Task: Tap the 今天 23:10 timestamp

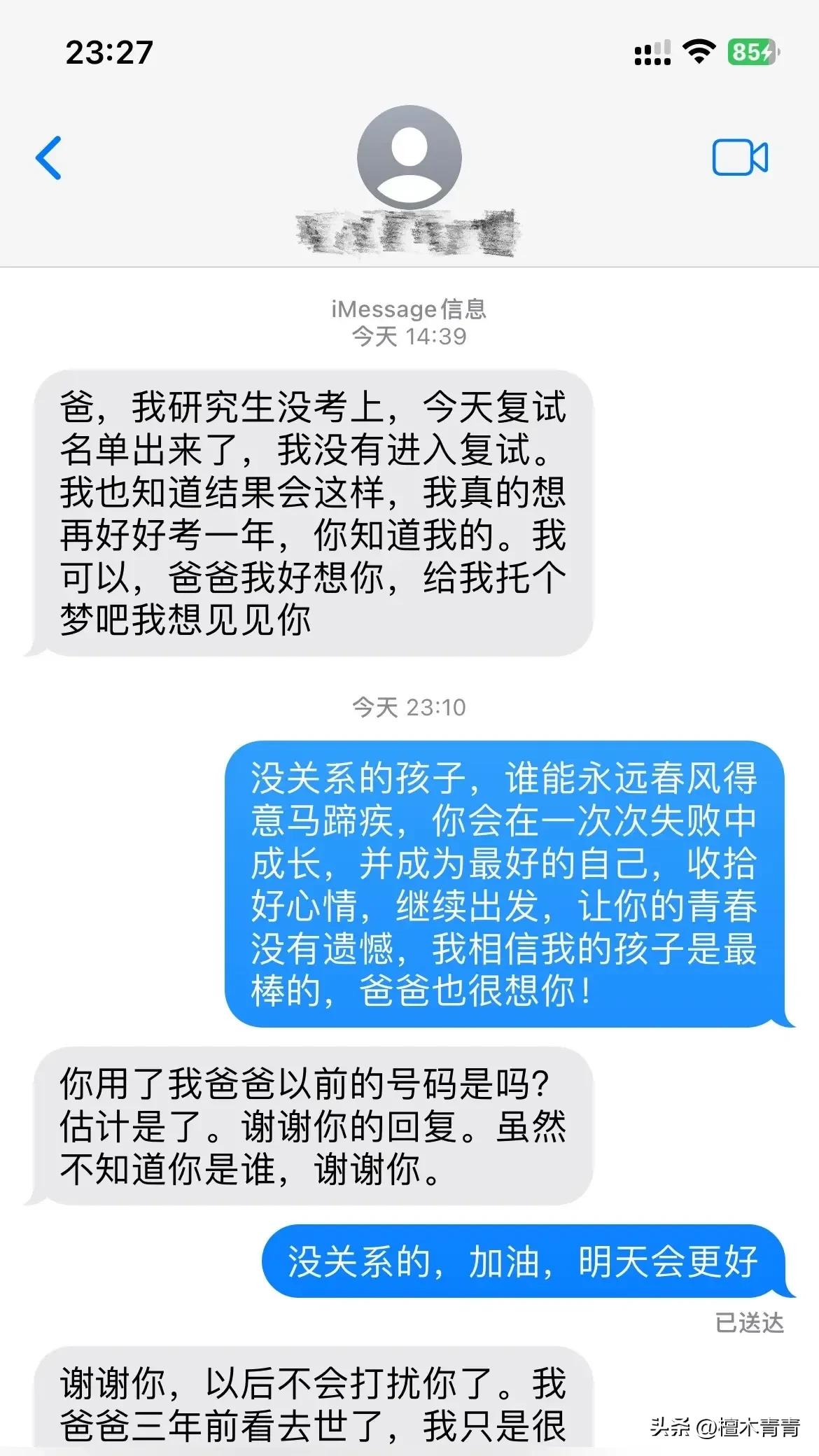Action: coord(409,707)
